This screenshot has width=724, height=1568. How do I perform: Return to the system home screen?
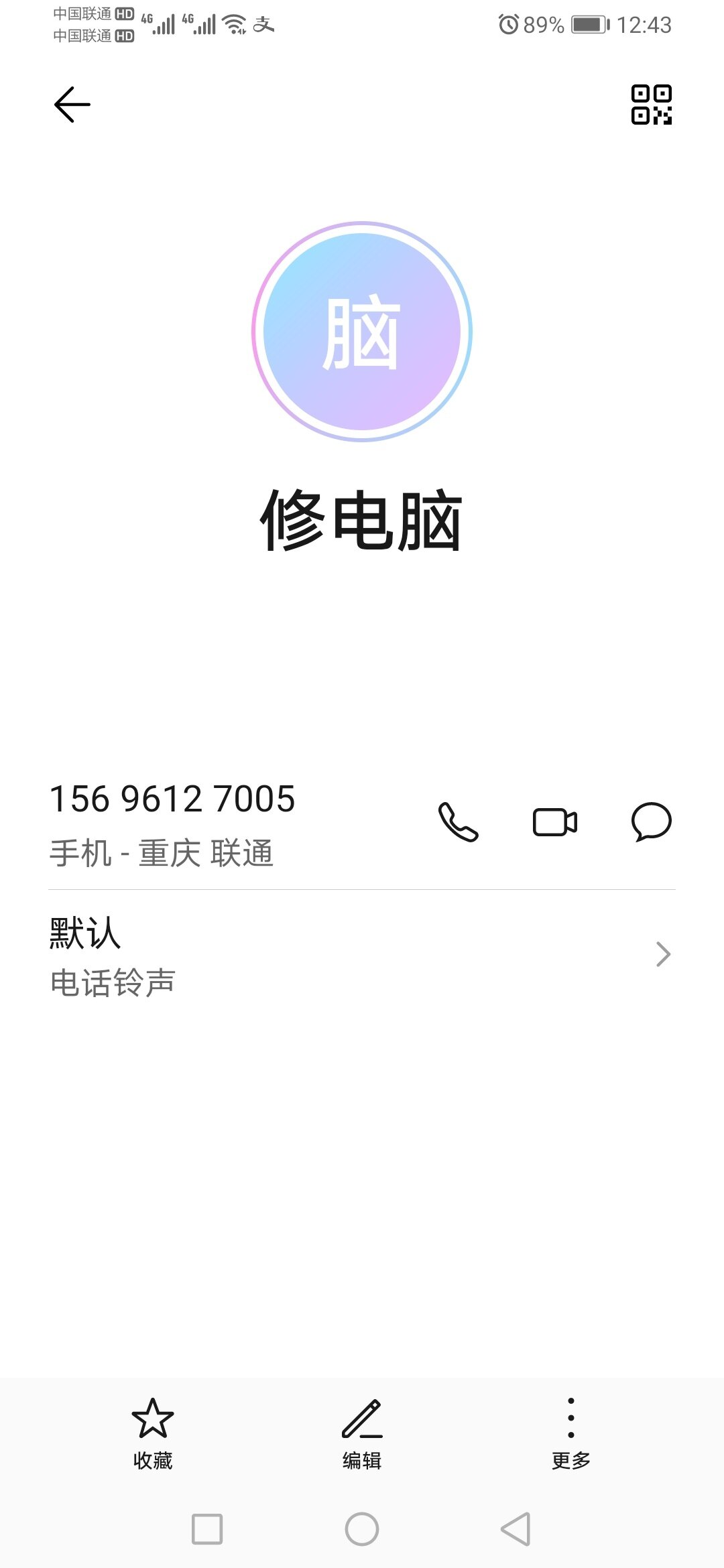(x=362, y=1529)
